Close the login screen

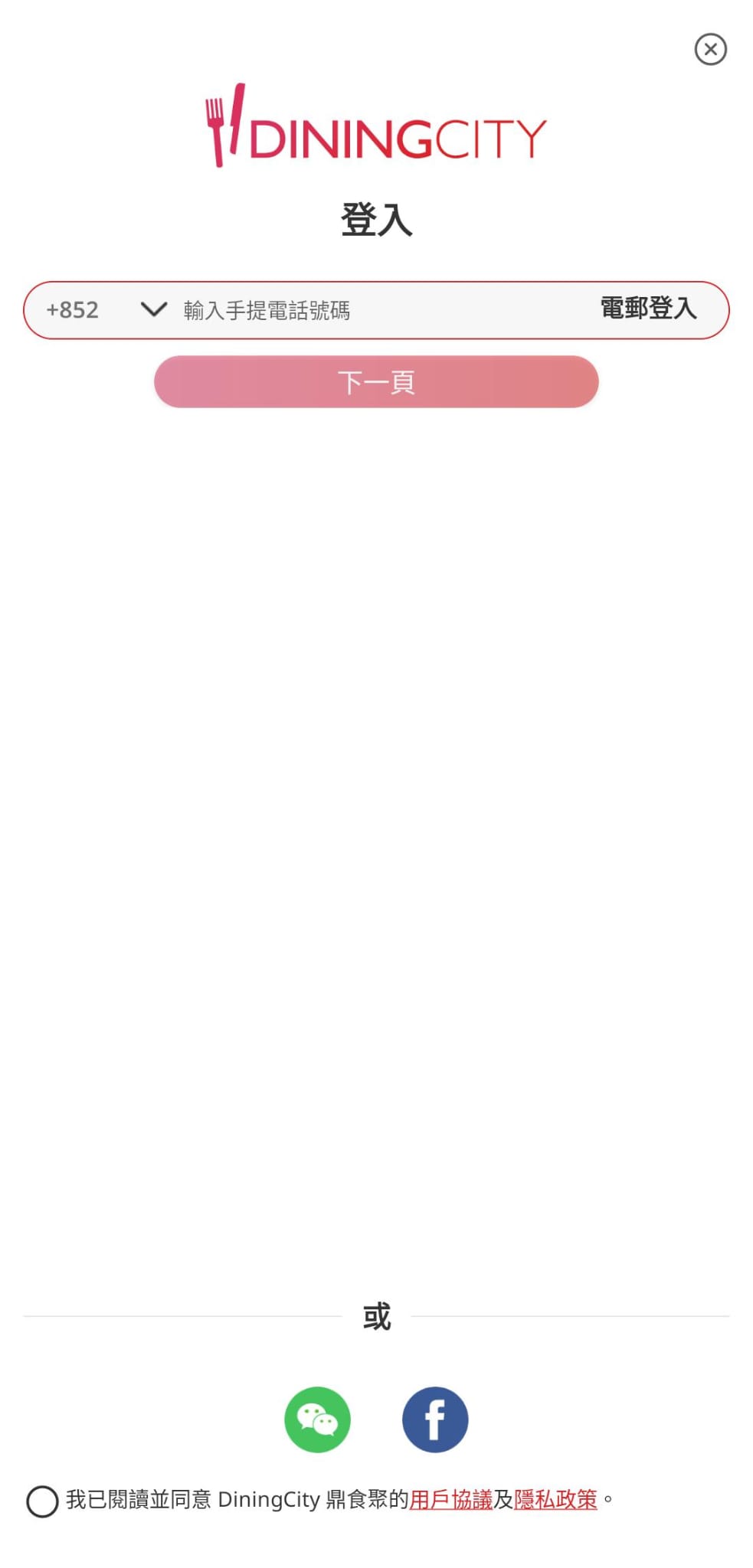710,50
